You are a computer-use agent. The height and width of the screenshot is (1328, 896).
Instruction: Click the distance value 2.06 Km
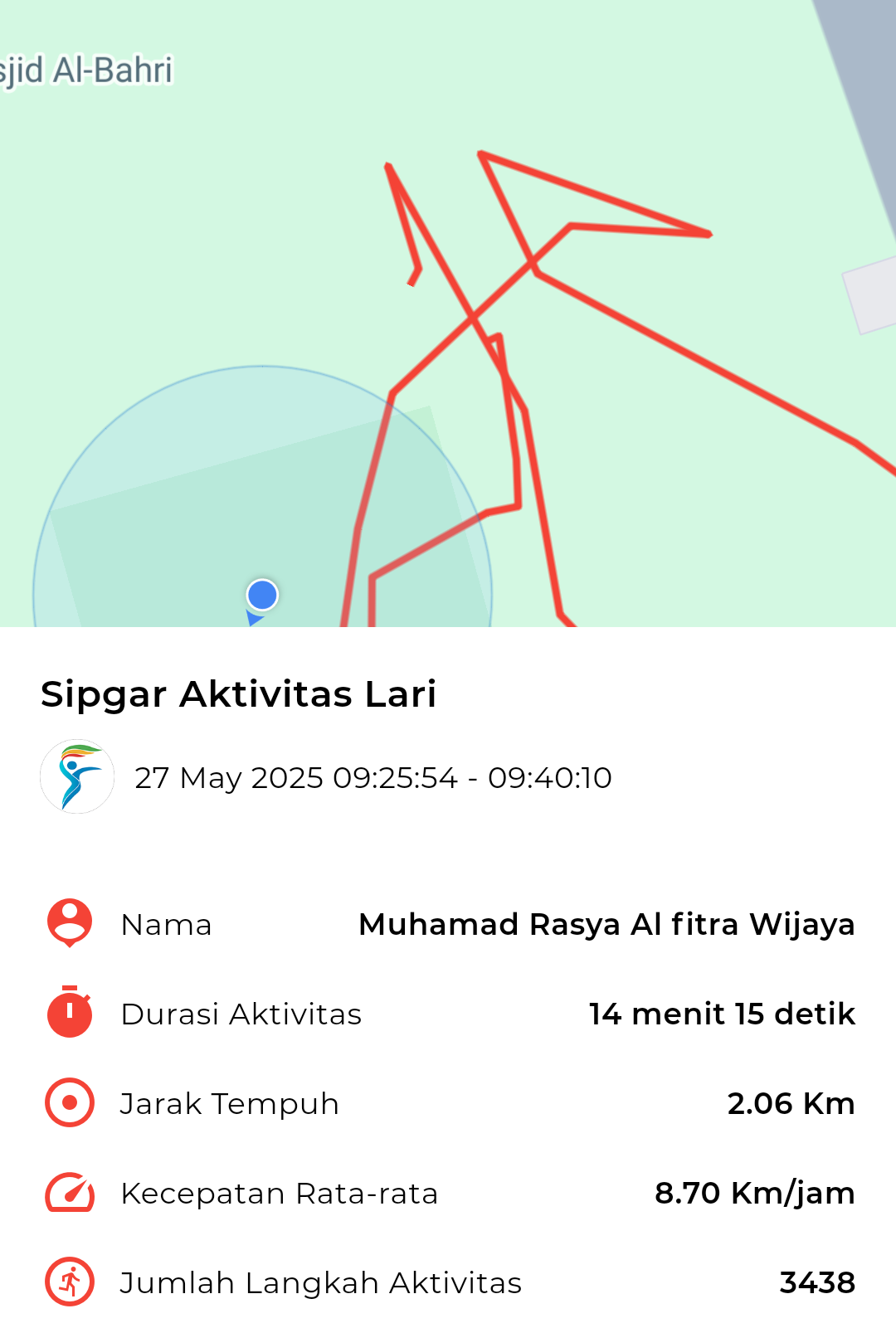click(790, 1103)
